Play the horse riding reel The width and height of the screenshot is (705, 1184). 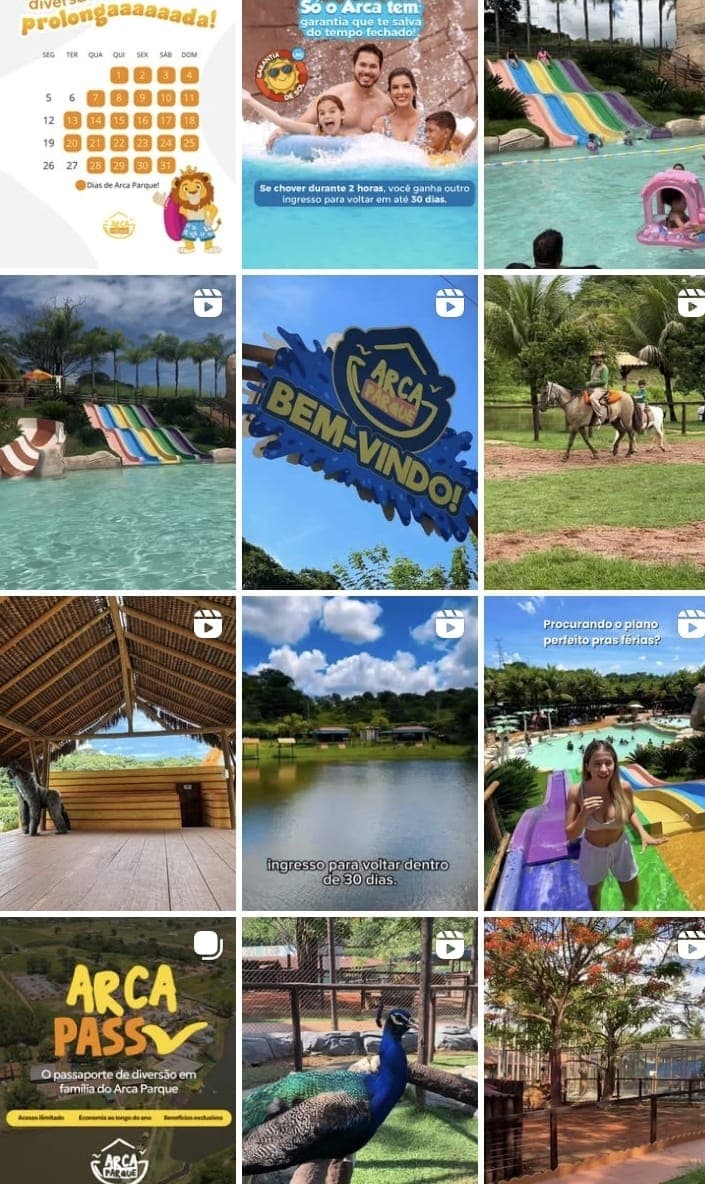click(595, 432)
